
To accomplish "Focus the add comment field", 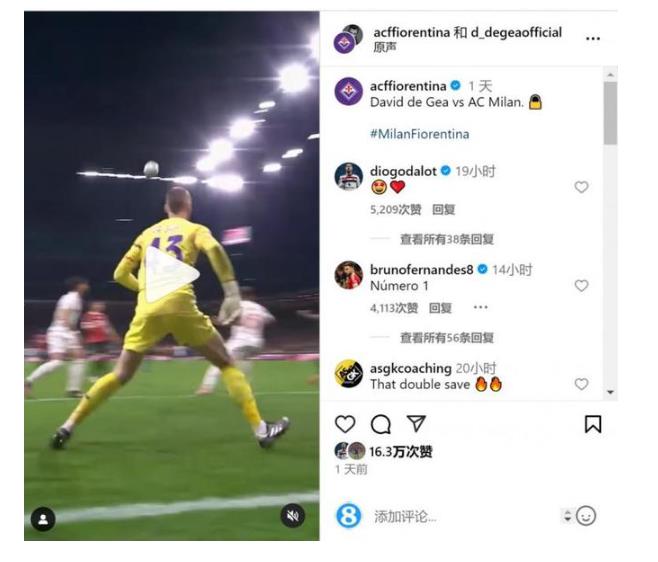I will click(450, 516).
